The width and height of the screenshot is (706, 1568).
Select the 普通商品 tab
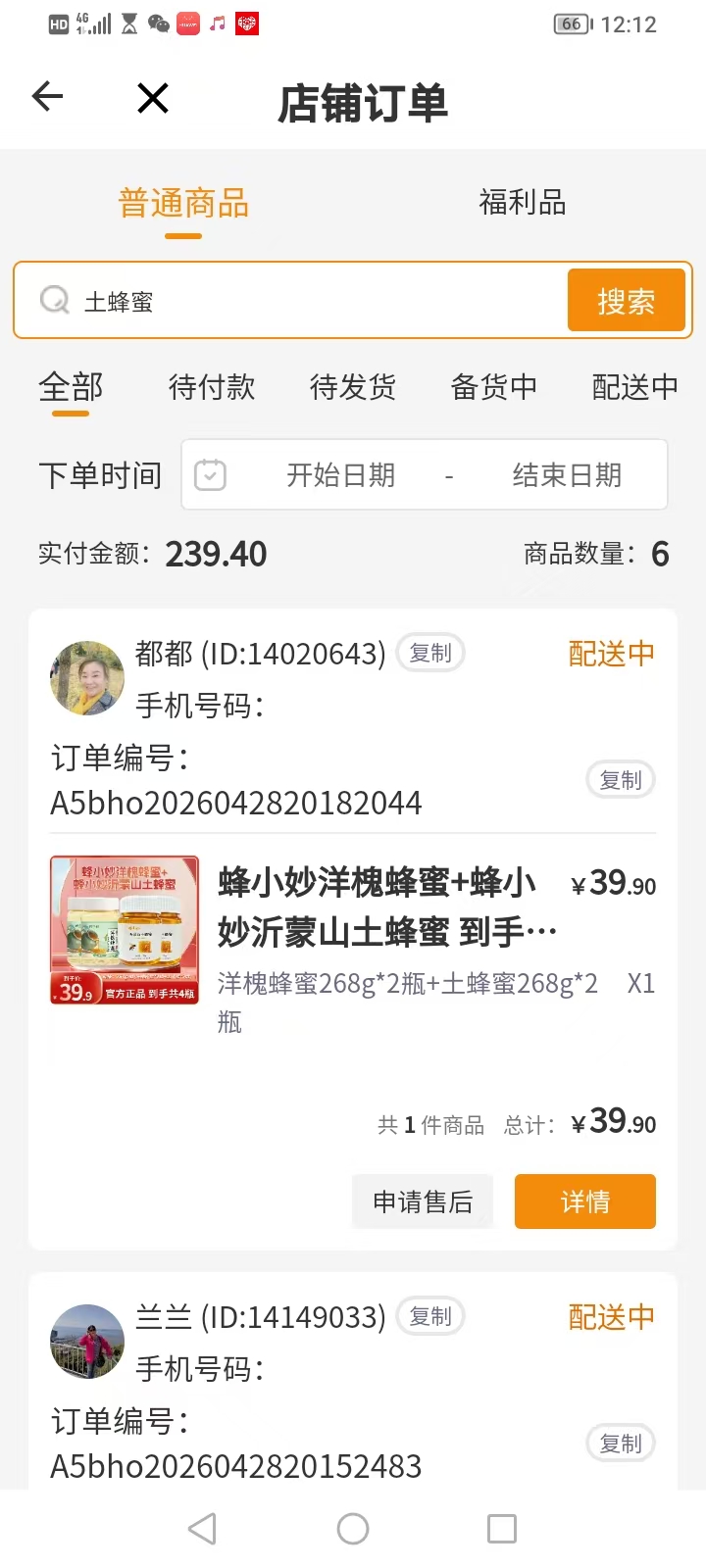click(x=183, y=204)
